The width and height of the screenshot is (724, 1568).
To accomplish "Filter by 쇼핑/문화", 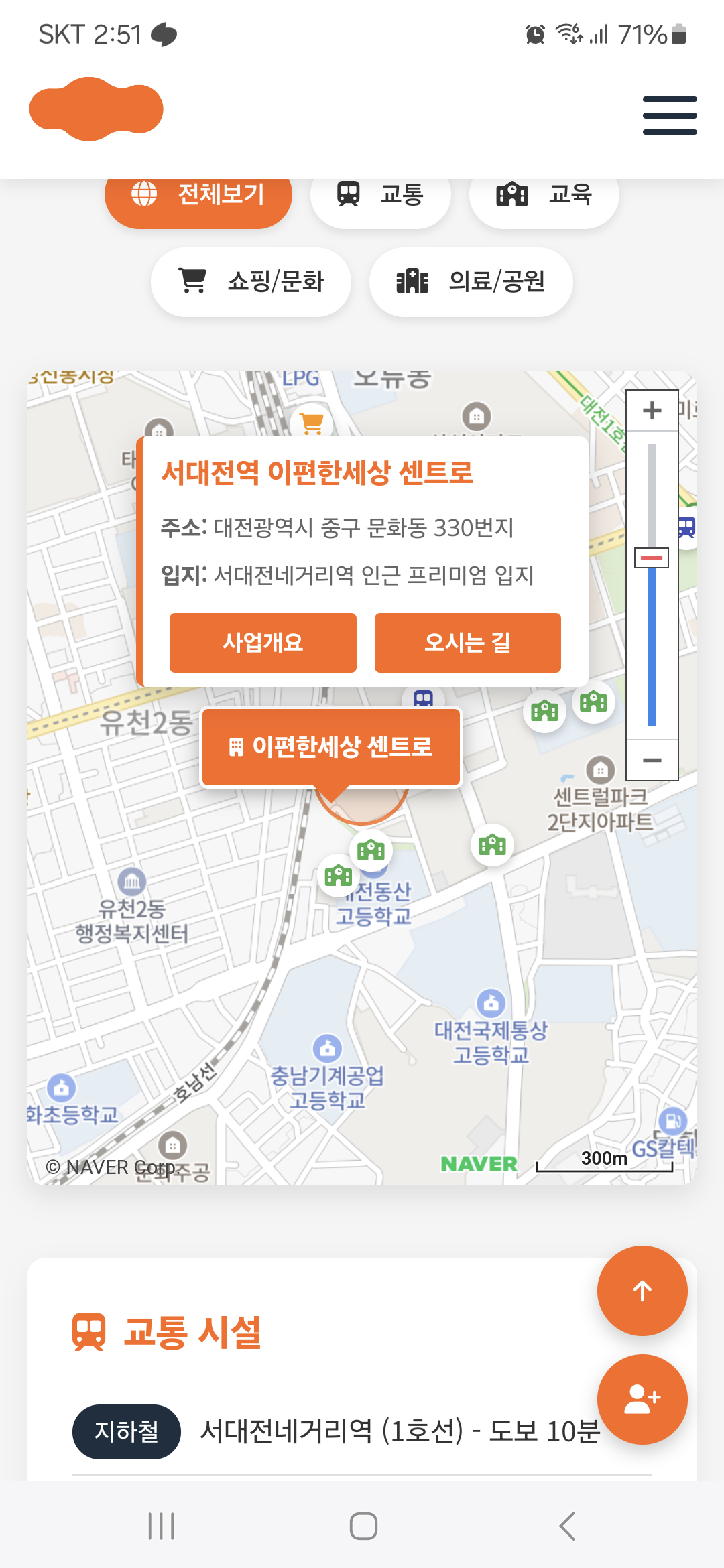I will [251, 281].
